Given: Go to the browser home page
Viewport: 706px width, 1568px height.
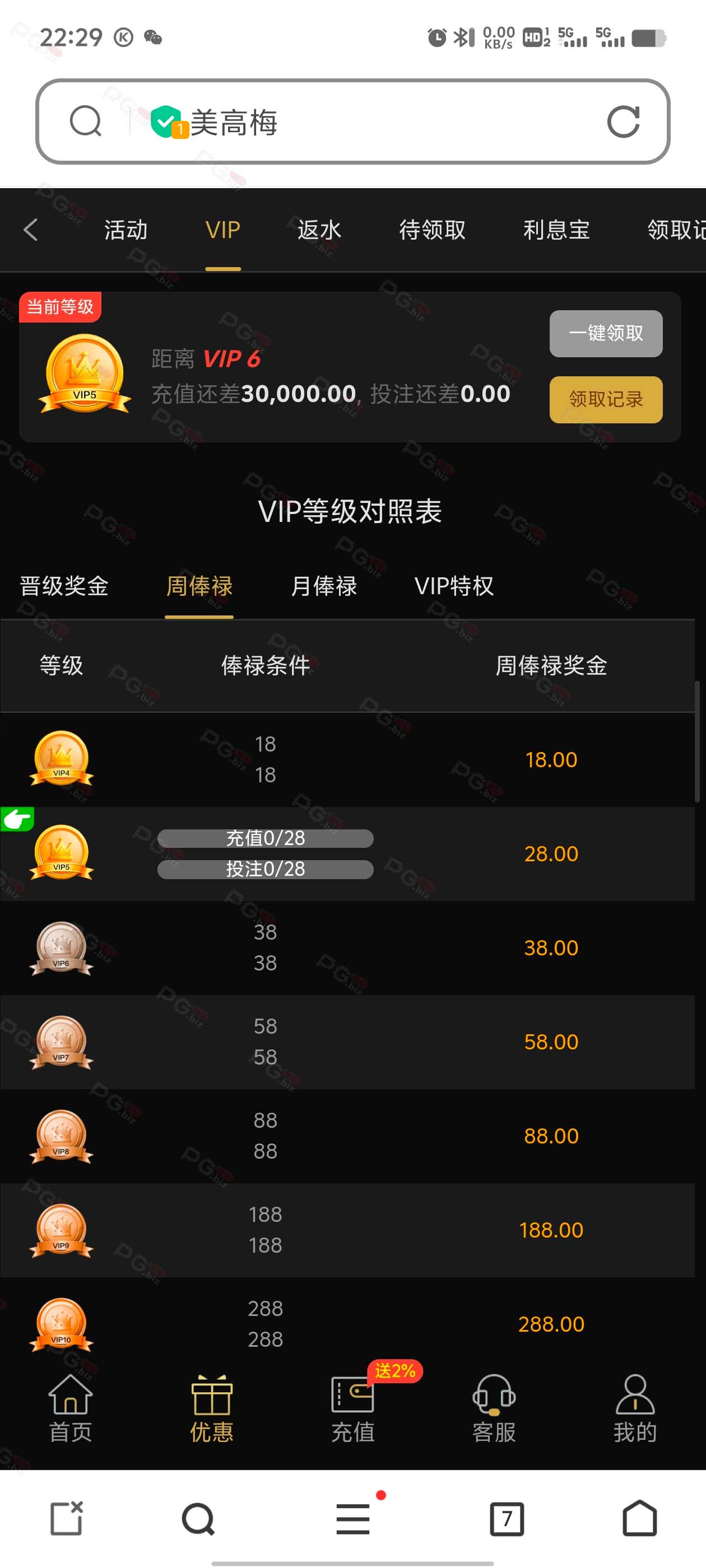Looking at the screenshot, I should (x=640, y=1519).
